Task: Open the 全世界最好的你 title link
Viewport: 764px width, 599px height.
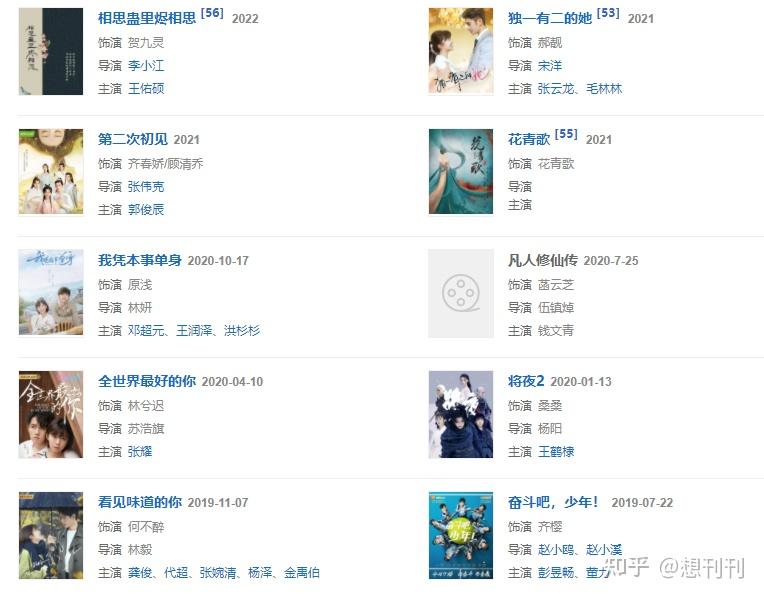Action: [147, 381]
